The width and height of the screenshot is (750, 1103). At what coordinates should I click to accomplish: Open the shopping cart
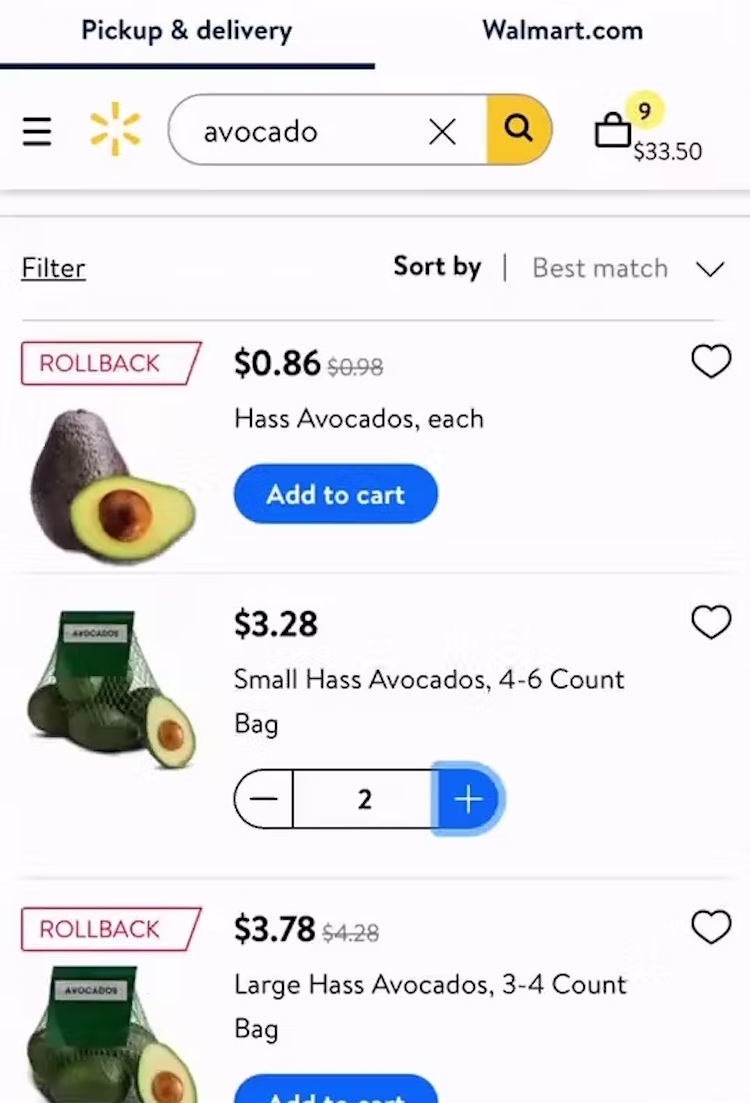[614, 131]
